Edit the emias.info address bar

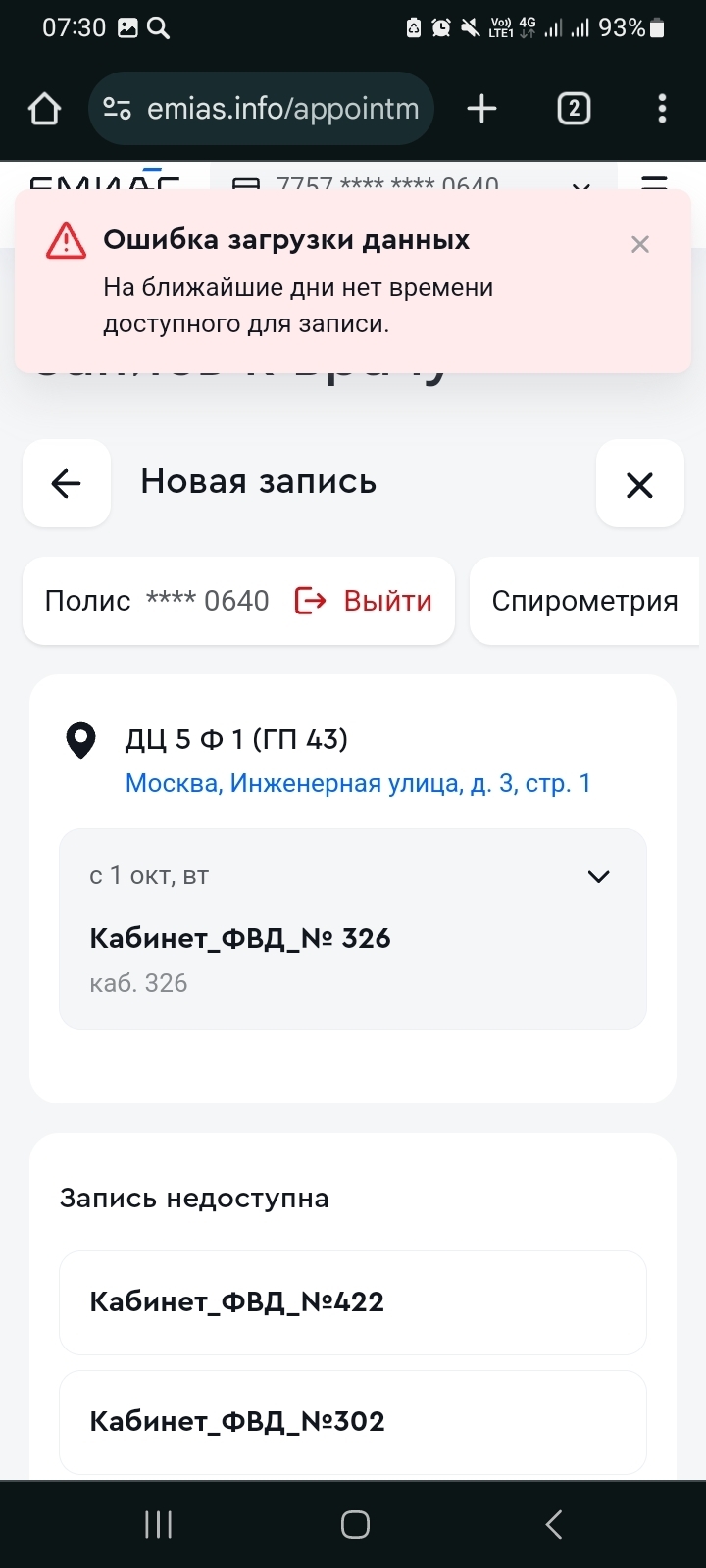(282, 109)
